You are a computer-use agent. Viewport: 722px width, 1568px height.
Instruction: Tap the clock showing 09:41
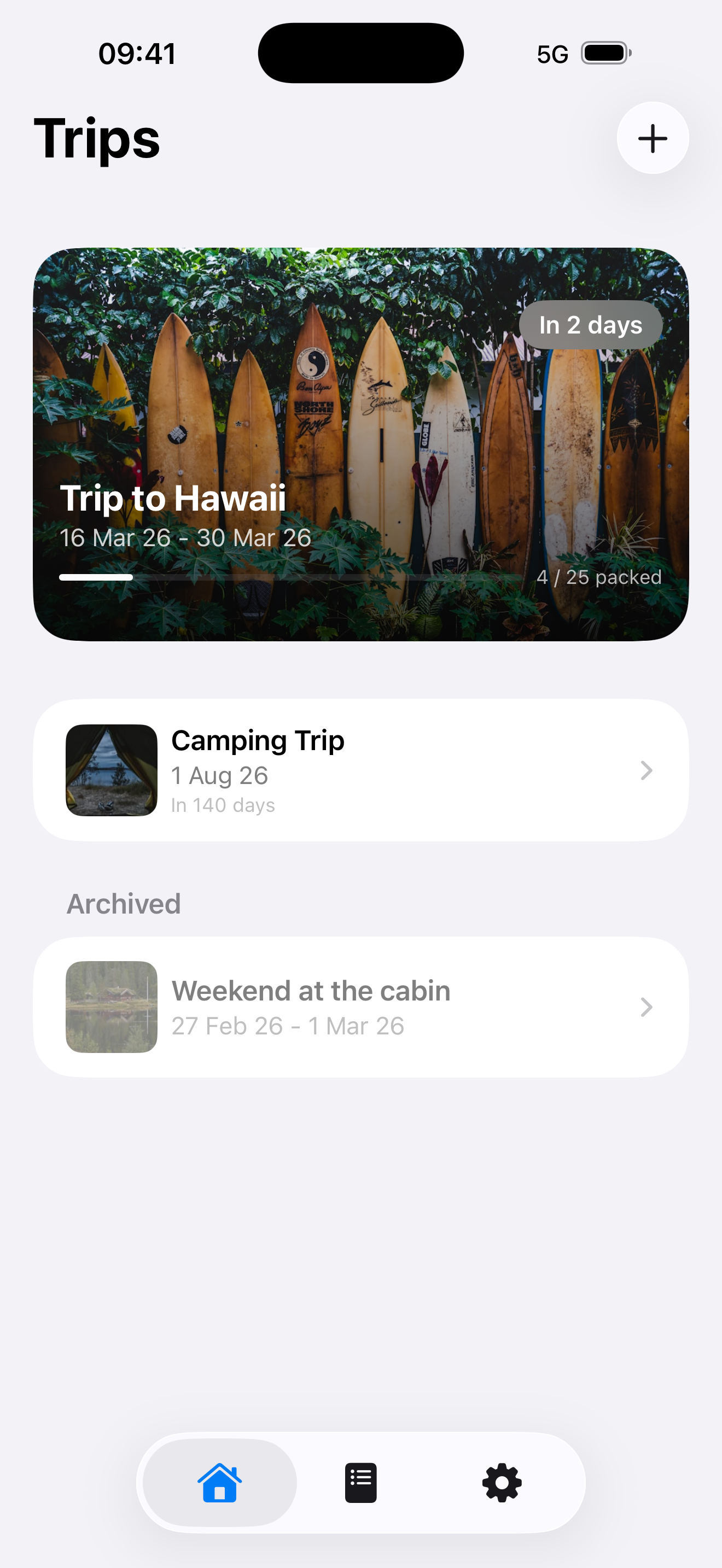[x=137, y=54]
